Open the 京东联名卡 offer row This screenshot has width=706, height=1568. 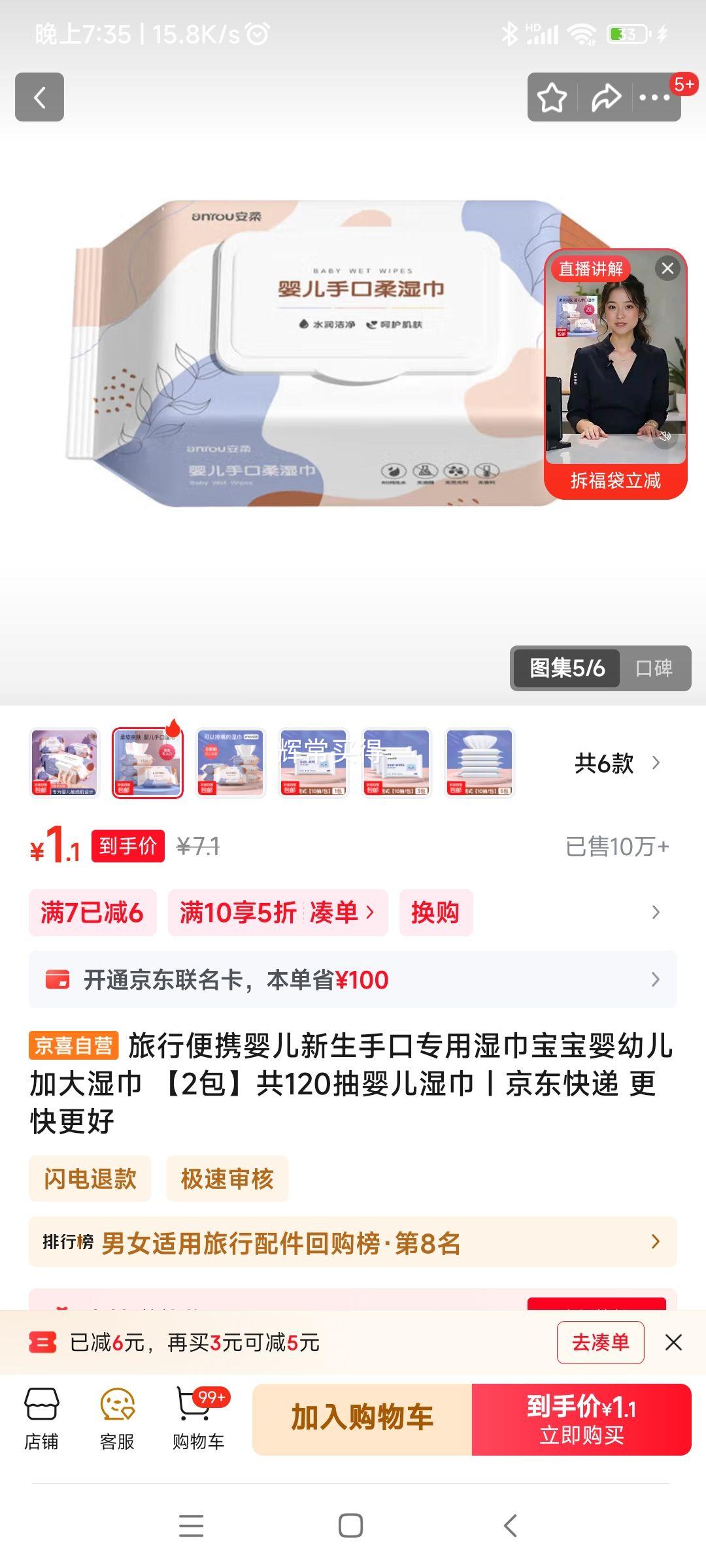click(353, 979)
